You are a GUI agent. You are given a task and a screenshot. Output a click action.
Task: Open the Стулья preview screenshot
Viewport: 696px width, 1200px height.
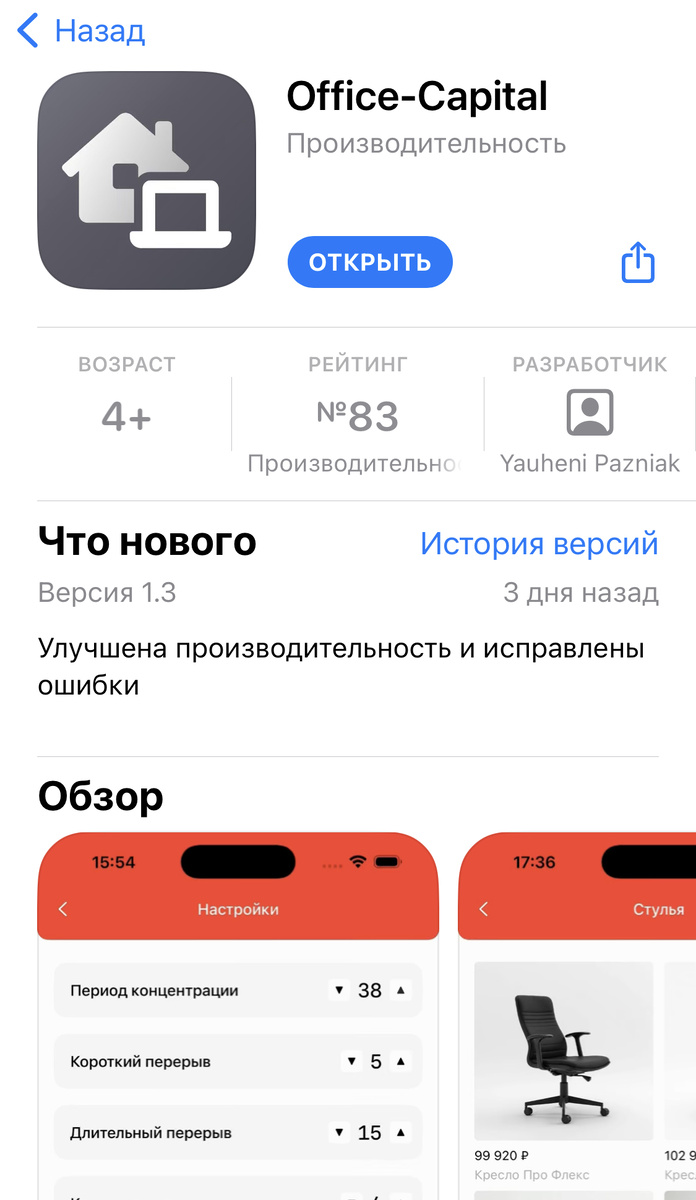[x=577, y=1015]
